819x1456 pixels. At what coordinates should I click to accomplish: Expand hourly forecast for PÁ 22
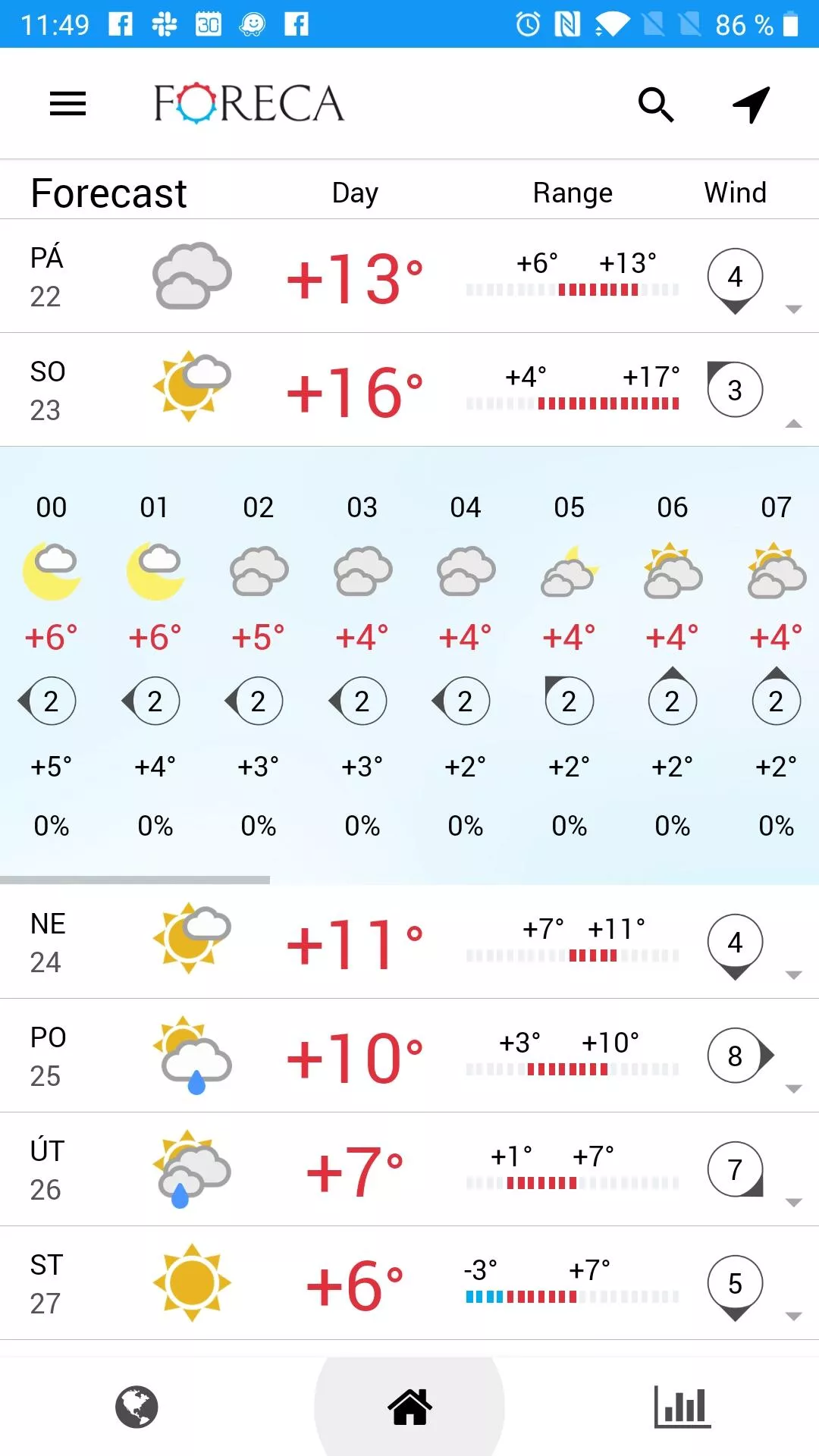coord(793,309)
